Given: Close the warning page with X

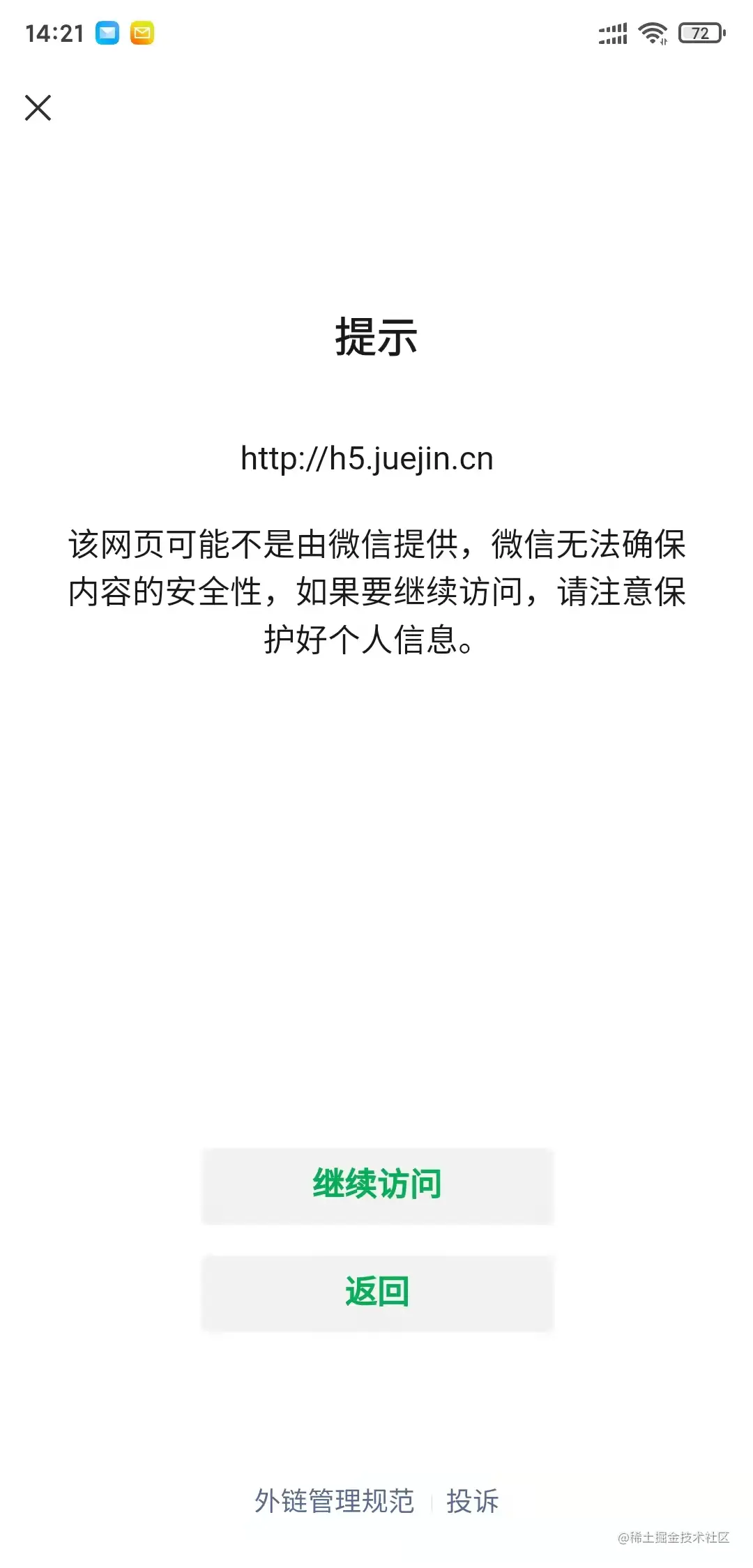Looking at the screenshot, I should [38, 108].
